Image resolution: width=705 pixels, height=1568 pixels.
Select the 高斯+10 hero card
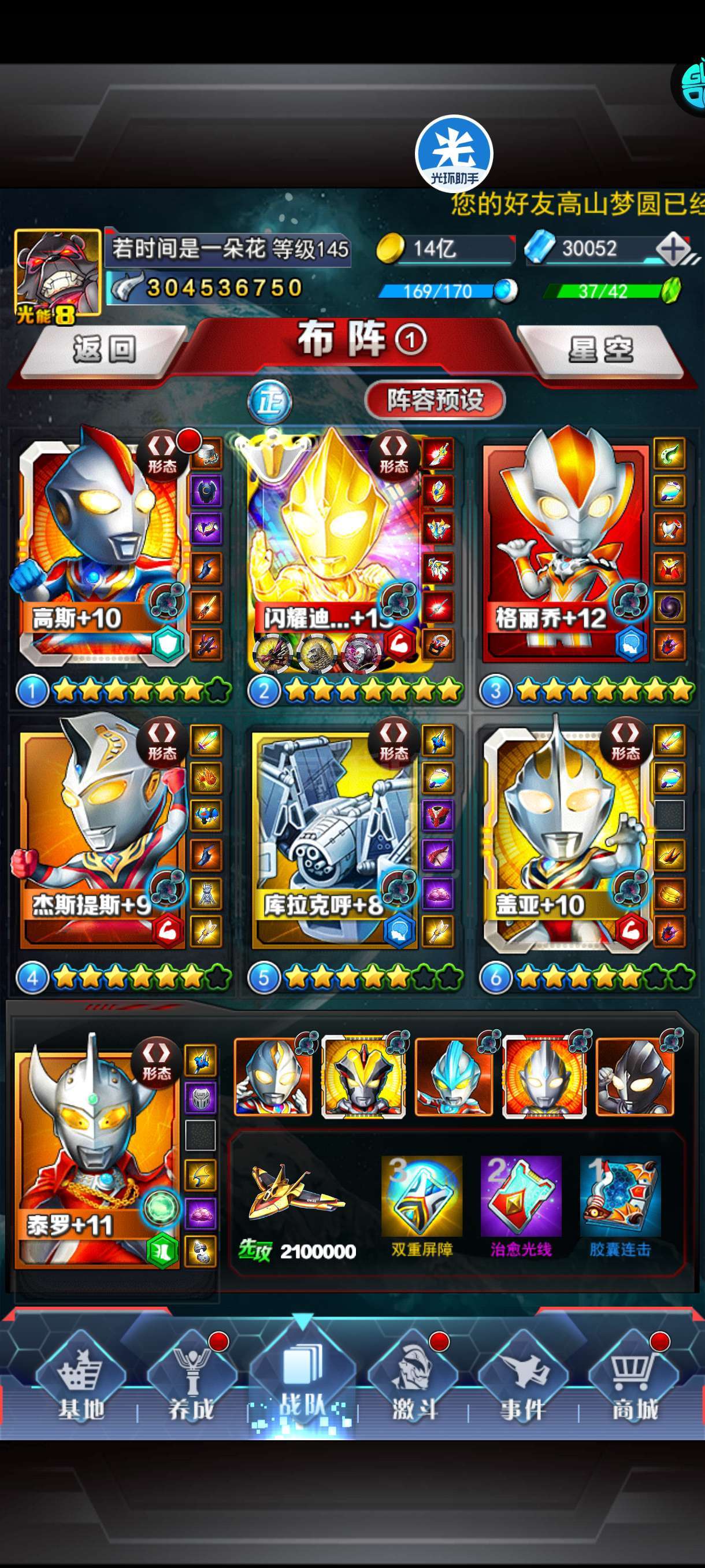point(102,553)
